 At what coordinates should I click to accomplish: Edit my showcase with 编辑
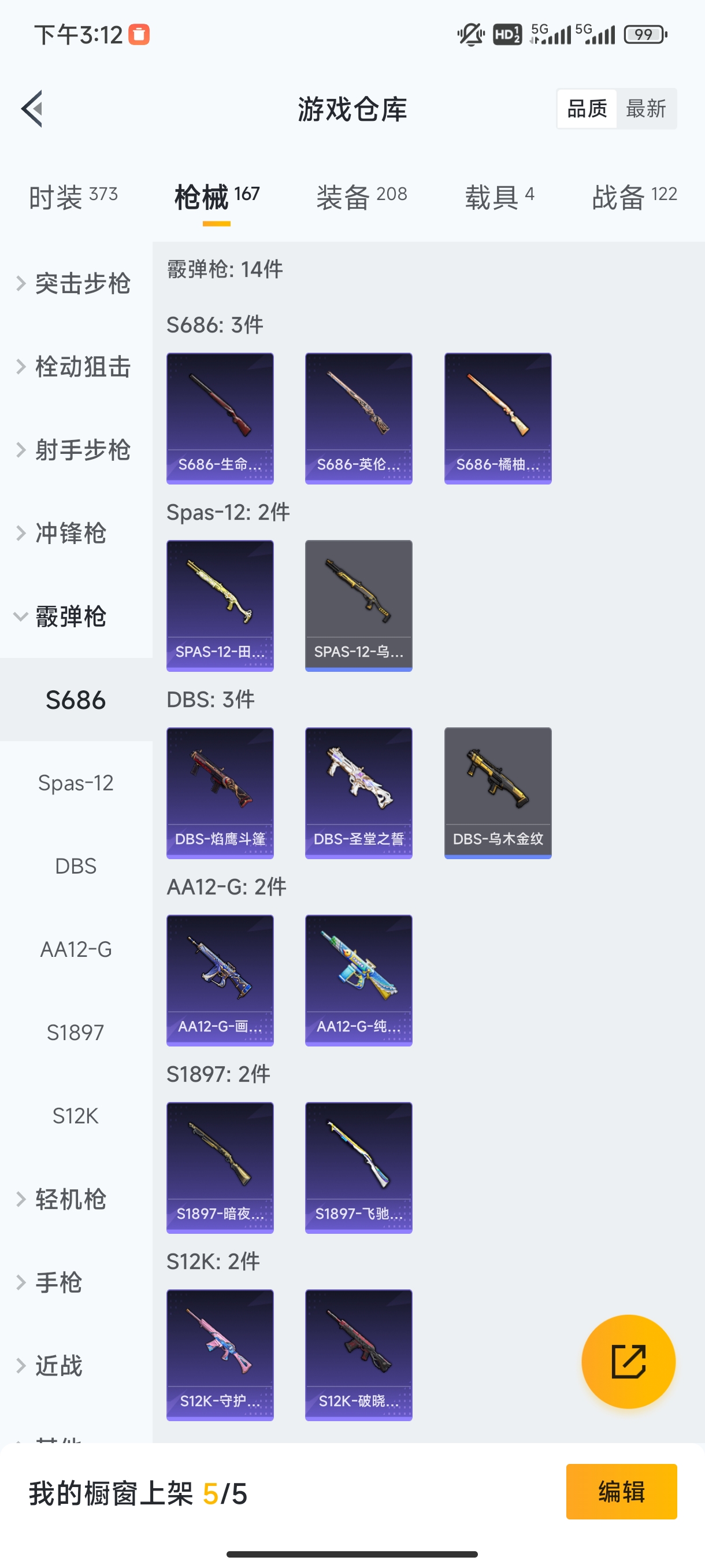[621, 1491]
